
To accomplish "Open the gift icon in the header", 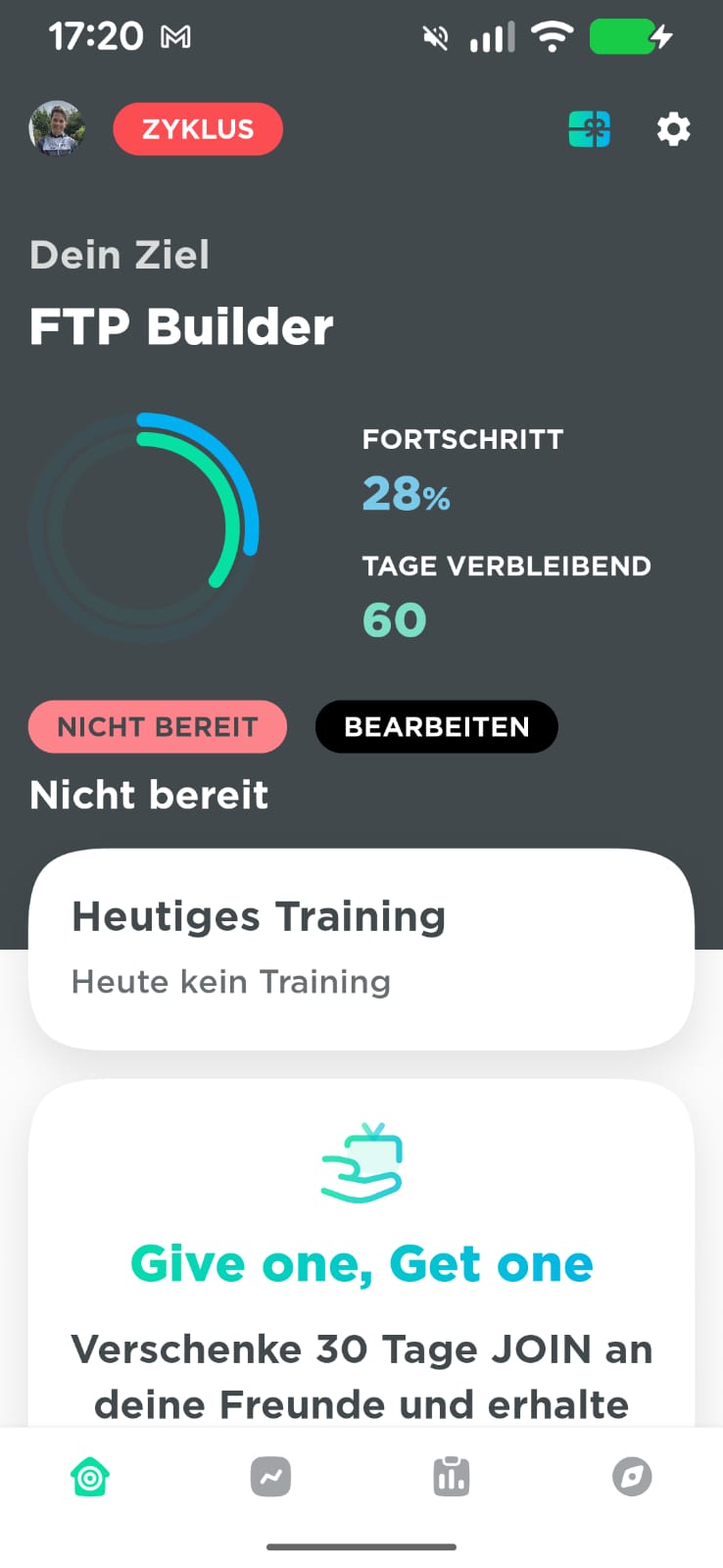I will [590, 129].
